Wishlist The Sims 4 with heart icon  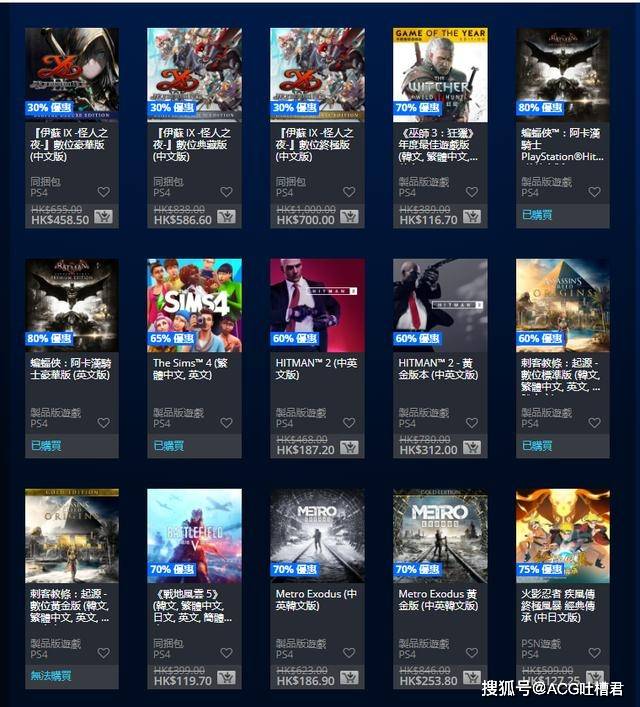click(226, 423)
